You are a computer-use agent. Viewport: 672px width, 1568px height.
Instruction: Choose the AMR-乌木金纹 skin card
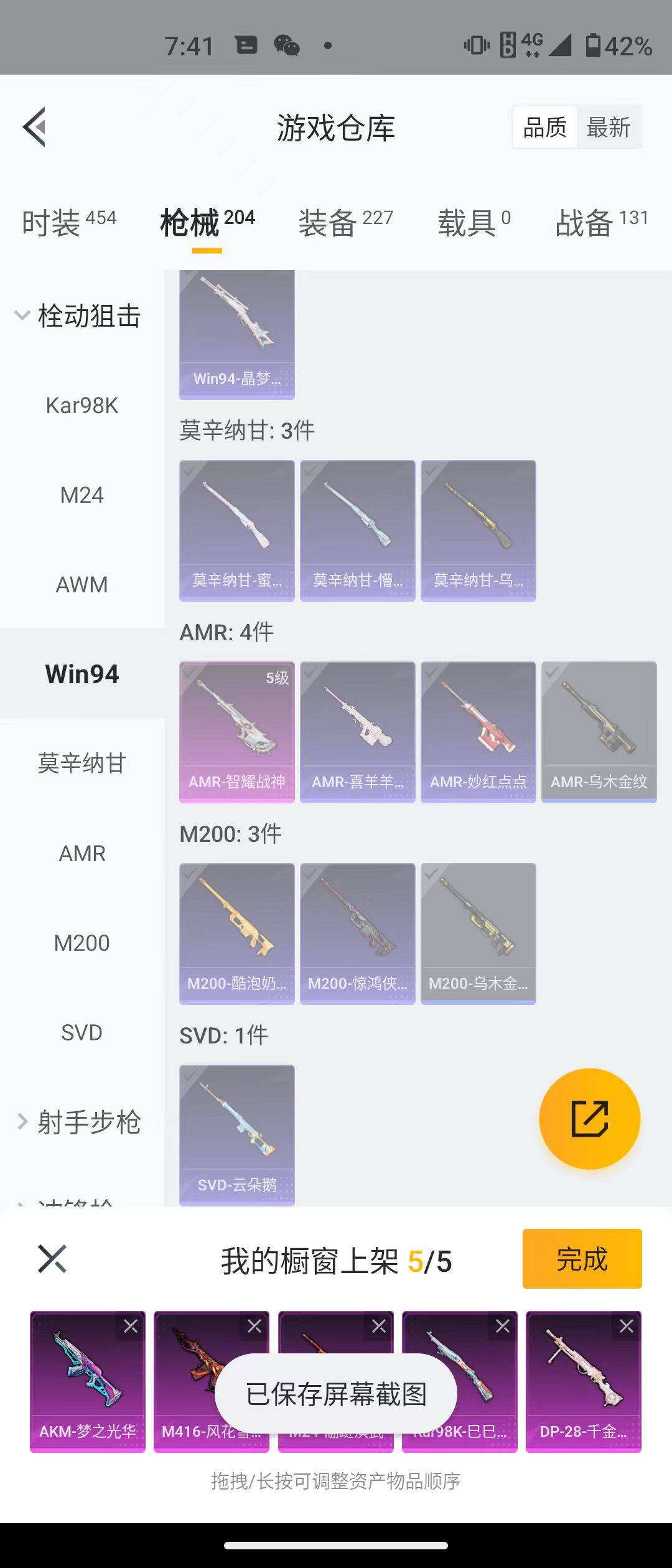(599, 732)
